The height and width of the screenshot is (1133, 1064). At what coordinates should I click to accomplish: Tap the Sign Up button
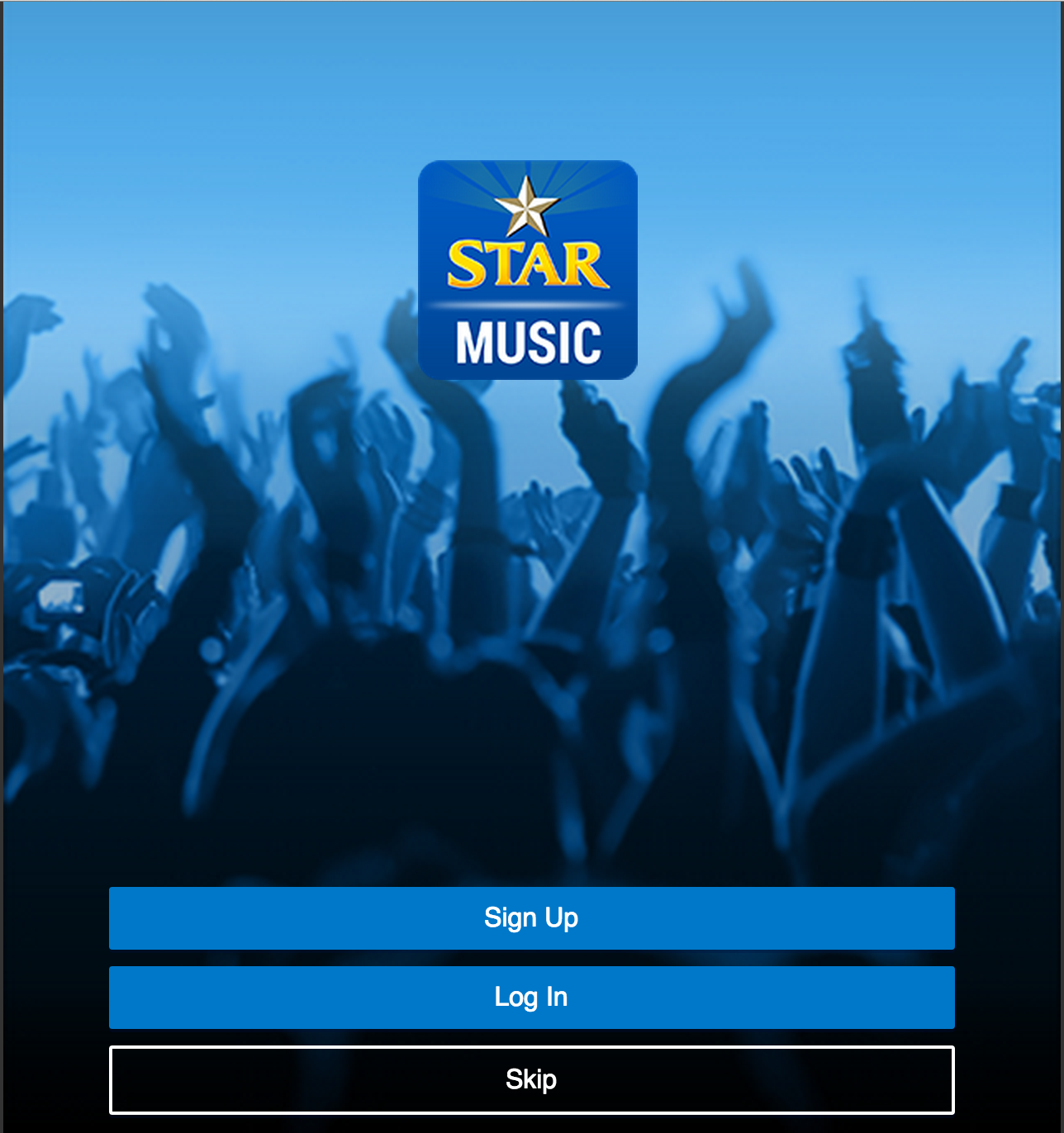(531, 917)
